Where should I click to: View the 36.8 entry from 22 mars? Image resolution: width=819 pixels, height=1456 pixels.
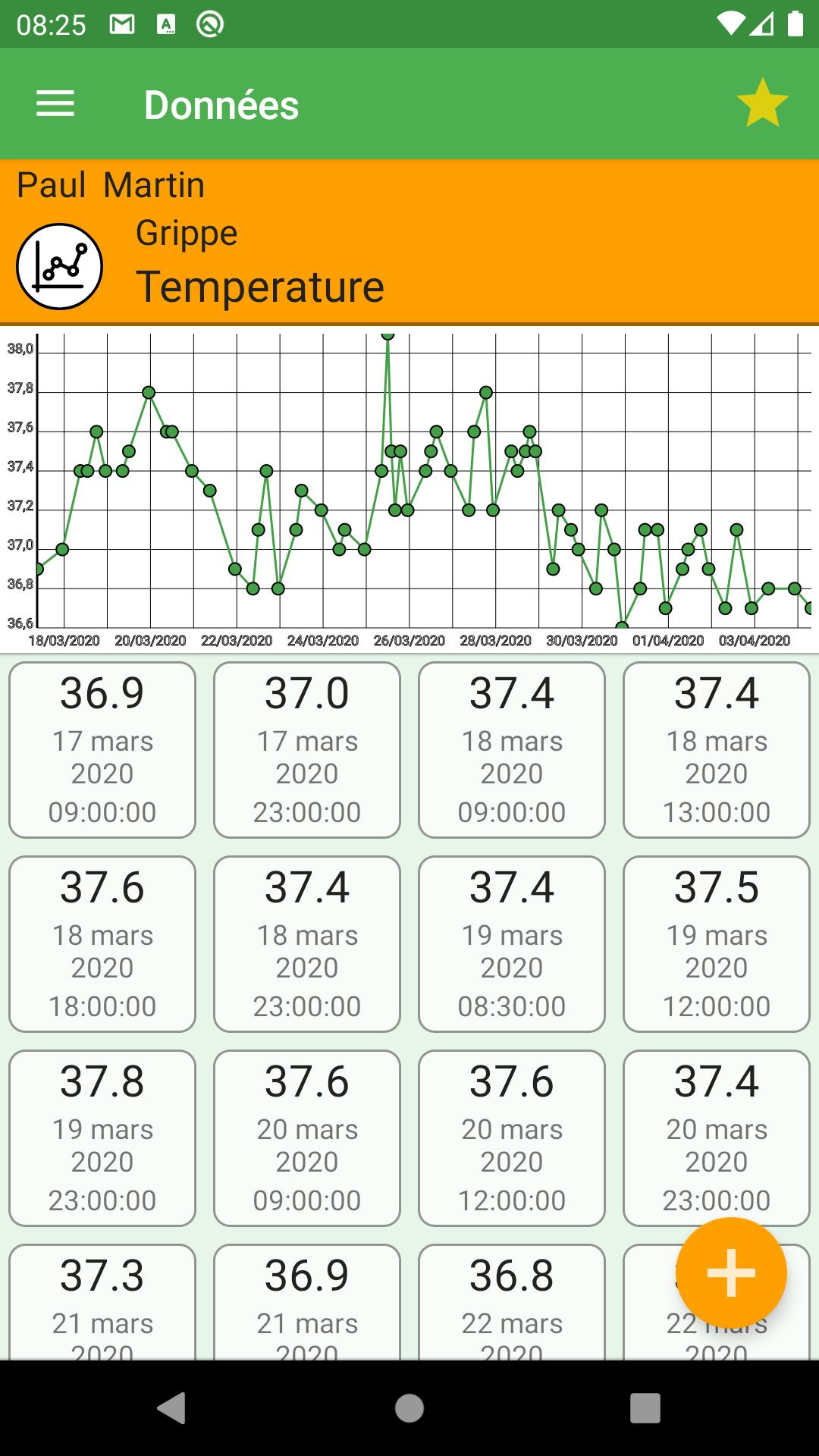click(x=512, y=1302)
